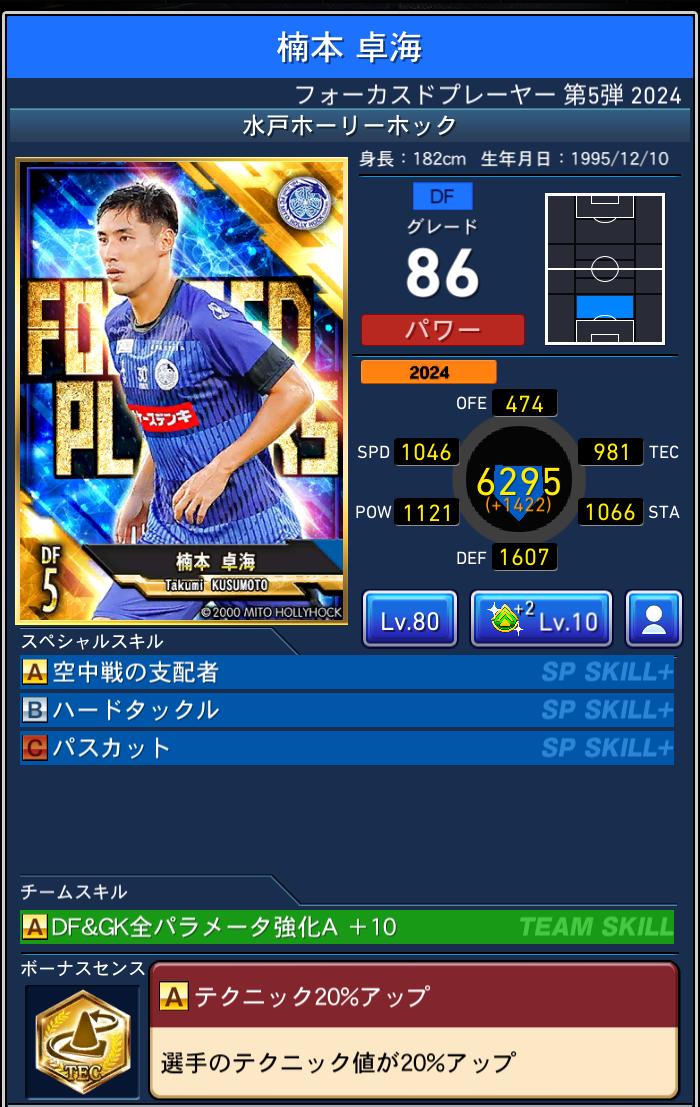Tap the player card image of 楠本 卓海

pos(181,390)
